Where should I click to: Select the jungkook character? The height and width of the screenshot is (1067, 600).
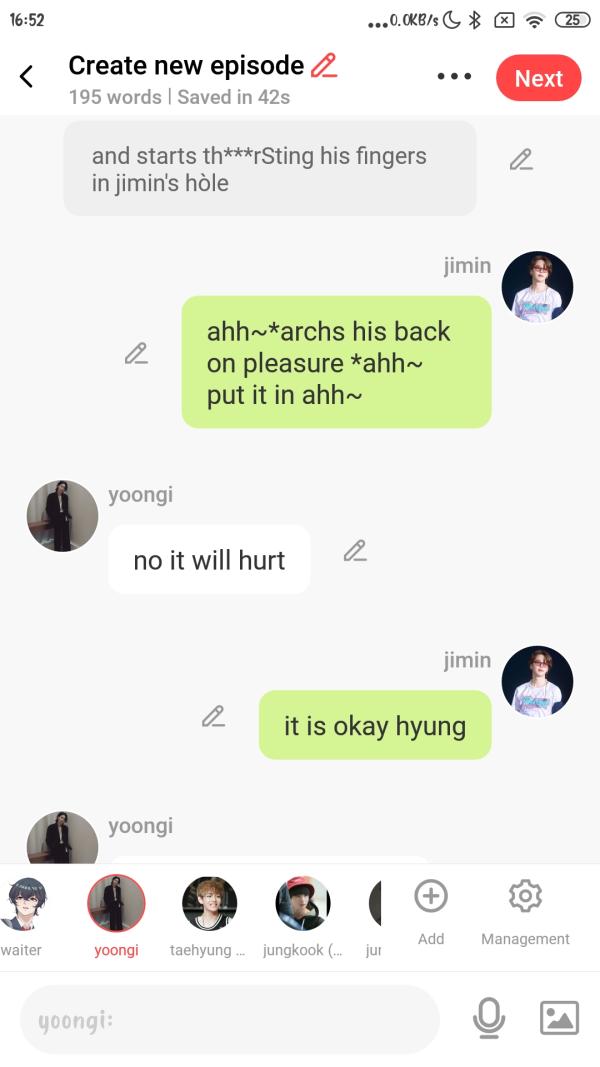coord(302,904)
